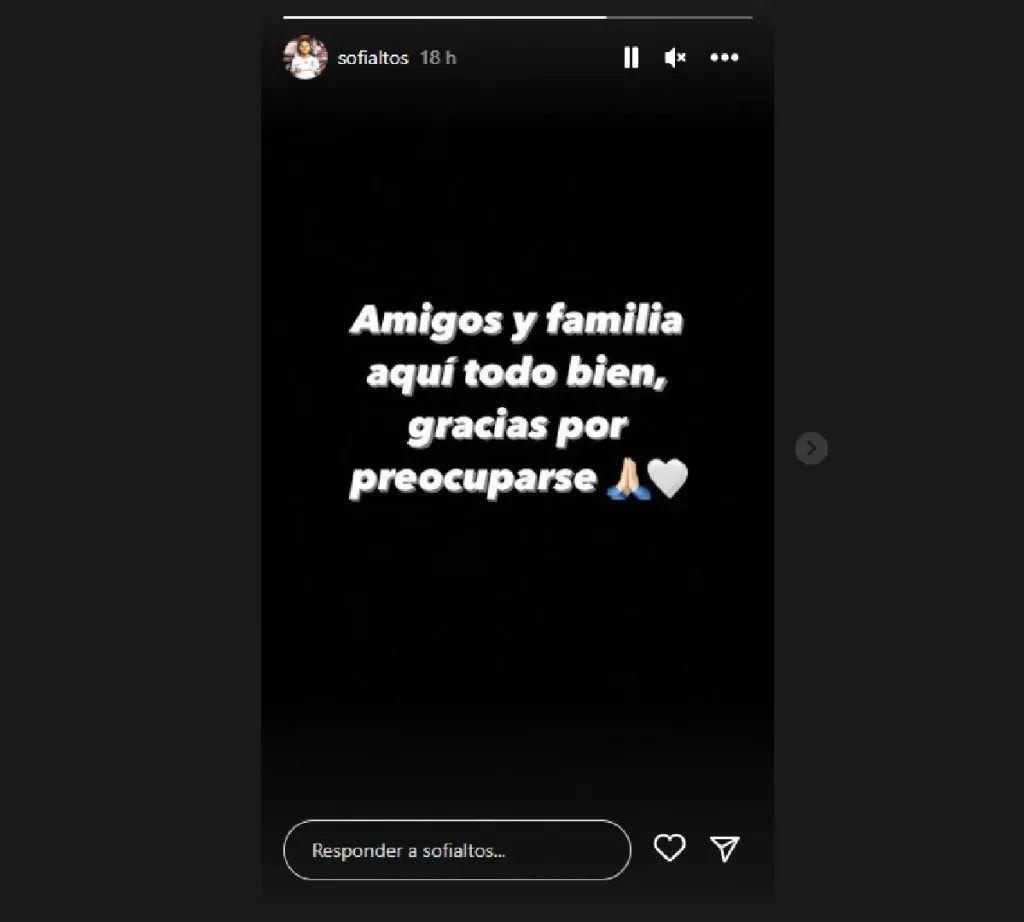
Task: Unmute the story audio
Action: (675, 58)
